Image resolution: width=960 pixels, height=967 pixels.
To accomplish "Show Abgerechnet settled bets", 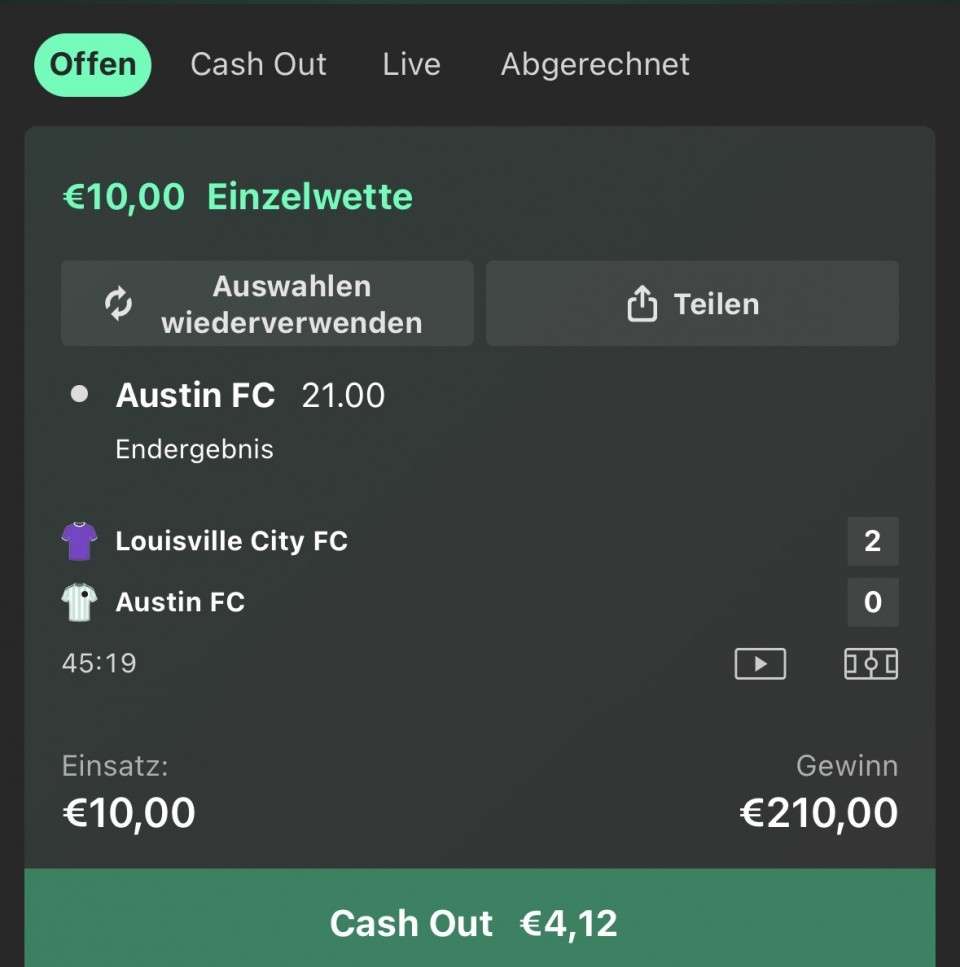I will [x=595, y=65].
